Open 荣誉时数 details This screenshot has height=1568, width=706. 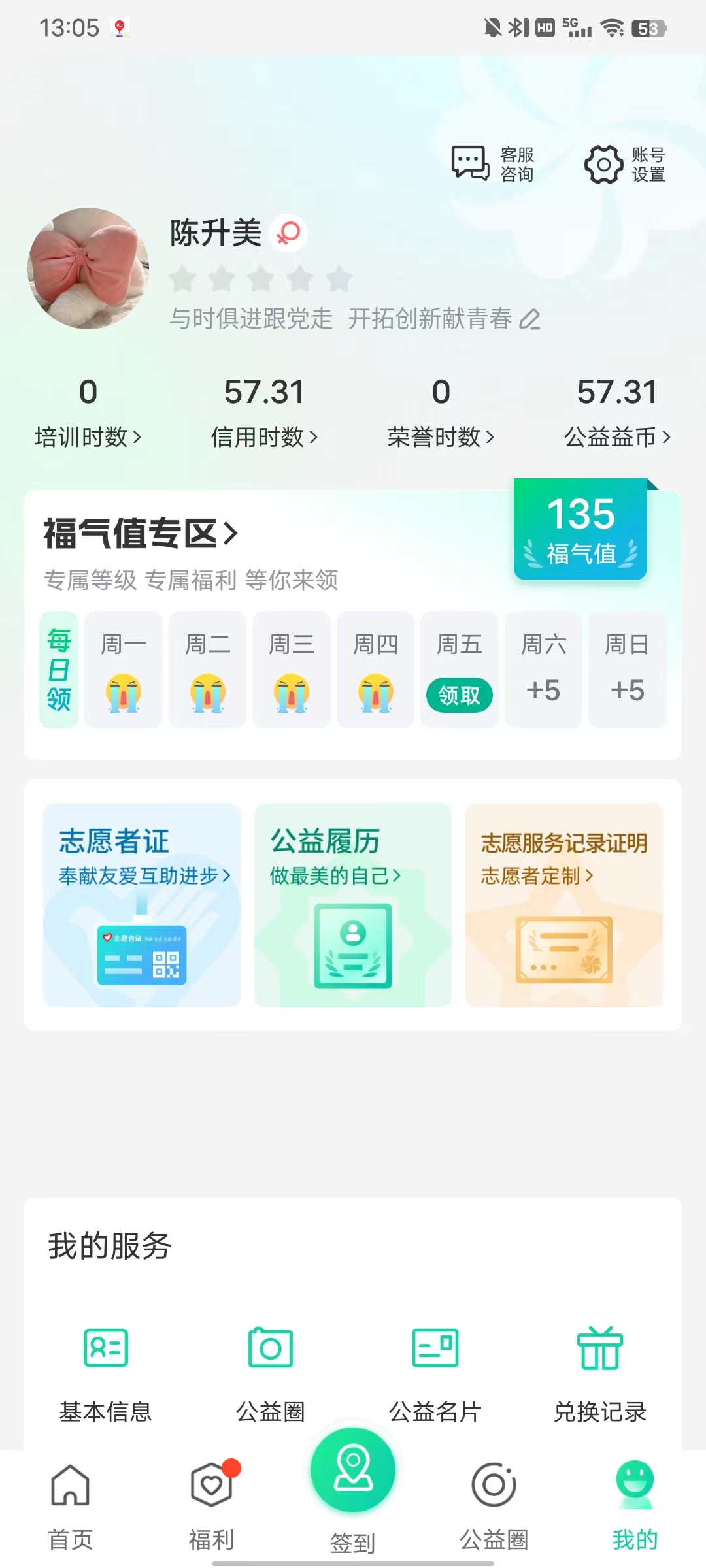pos(441,436)
